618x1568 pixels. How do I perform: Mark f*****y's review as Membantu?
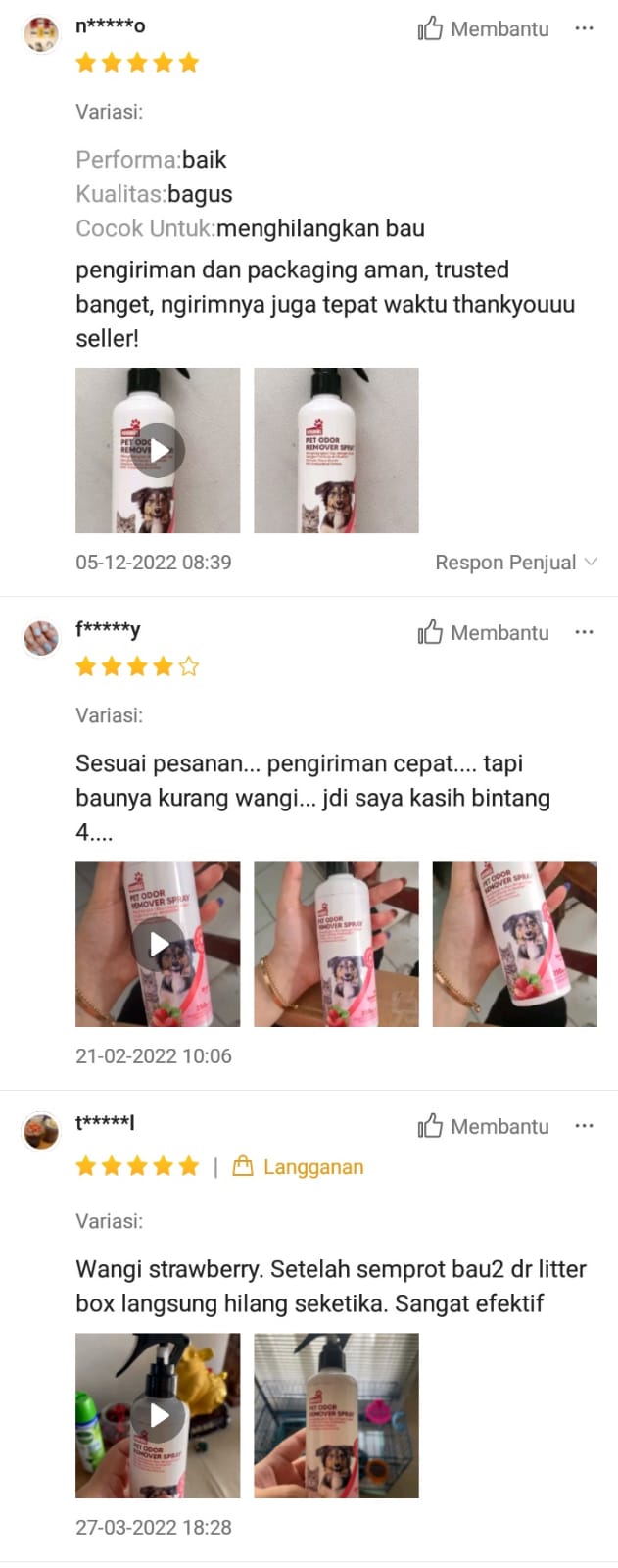[x=483, y=633]
